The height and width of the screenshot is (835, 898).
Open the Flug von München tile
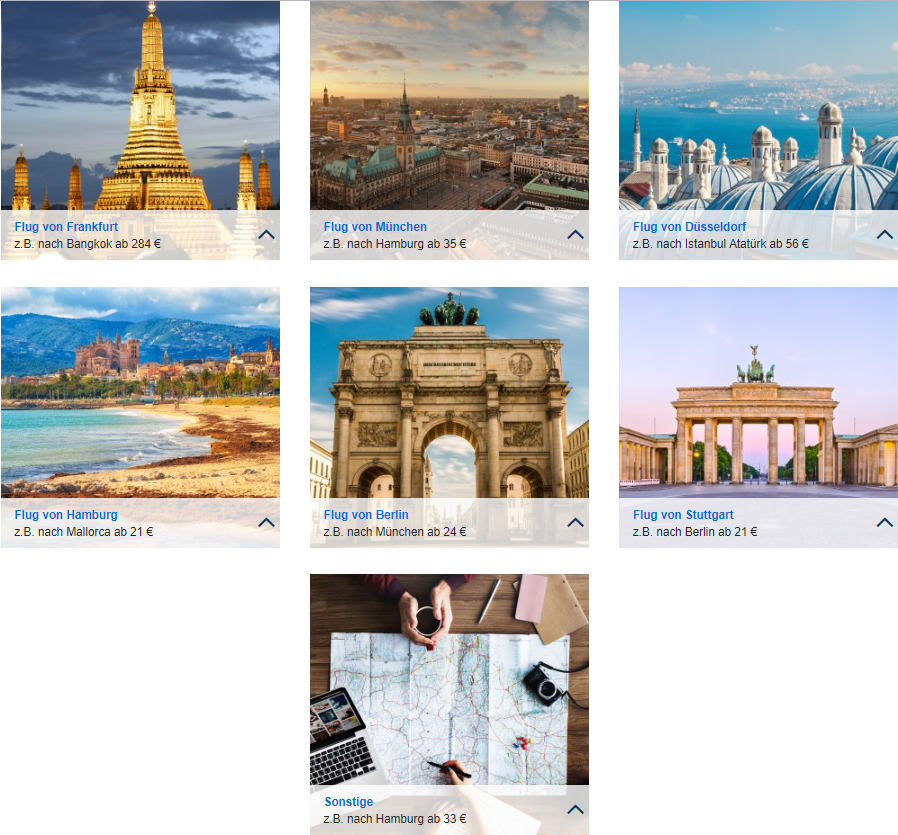click(449, 110)
